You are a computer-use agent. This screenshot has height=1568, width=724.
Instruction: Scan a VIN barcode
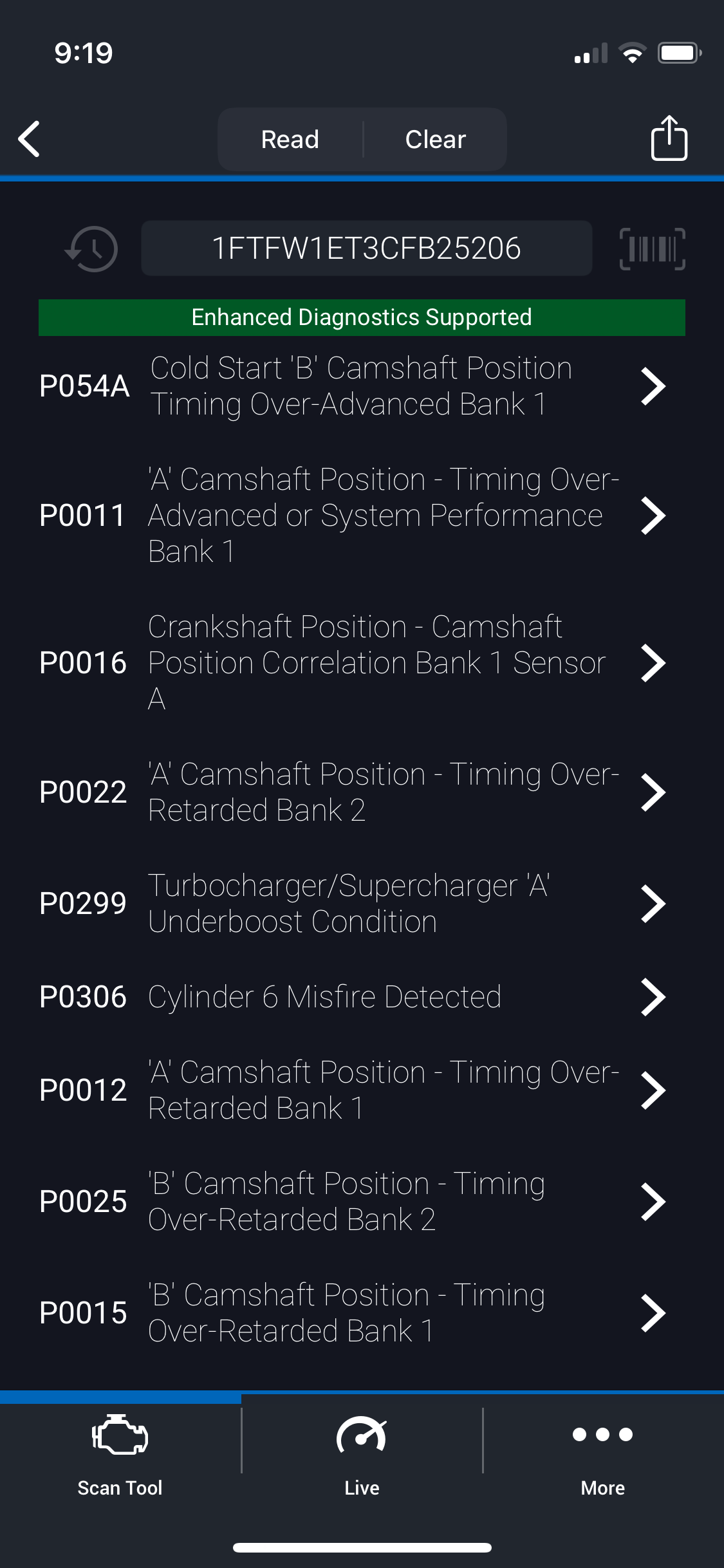[x=653, y=248]
